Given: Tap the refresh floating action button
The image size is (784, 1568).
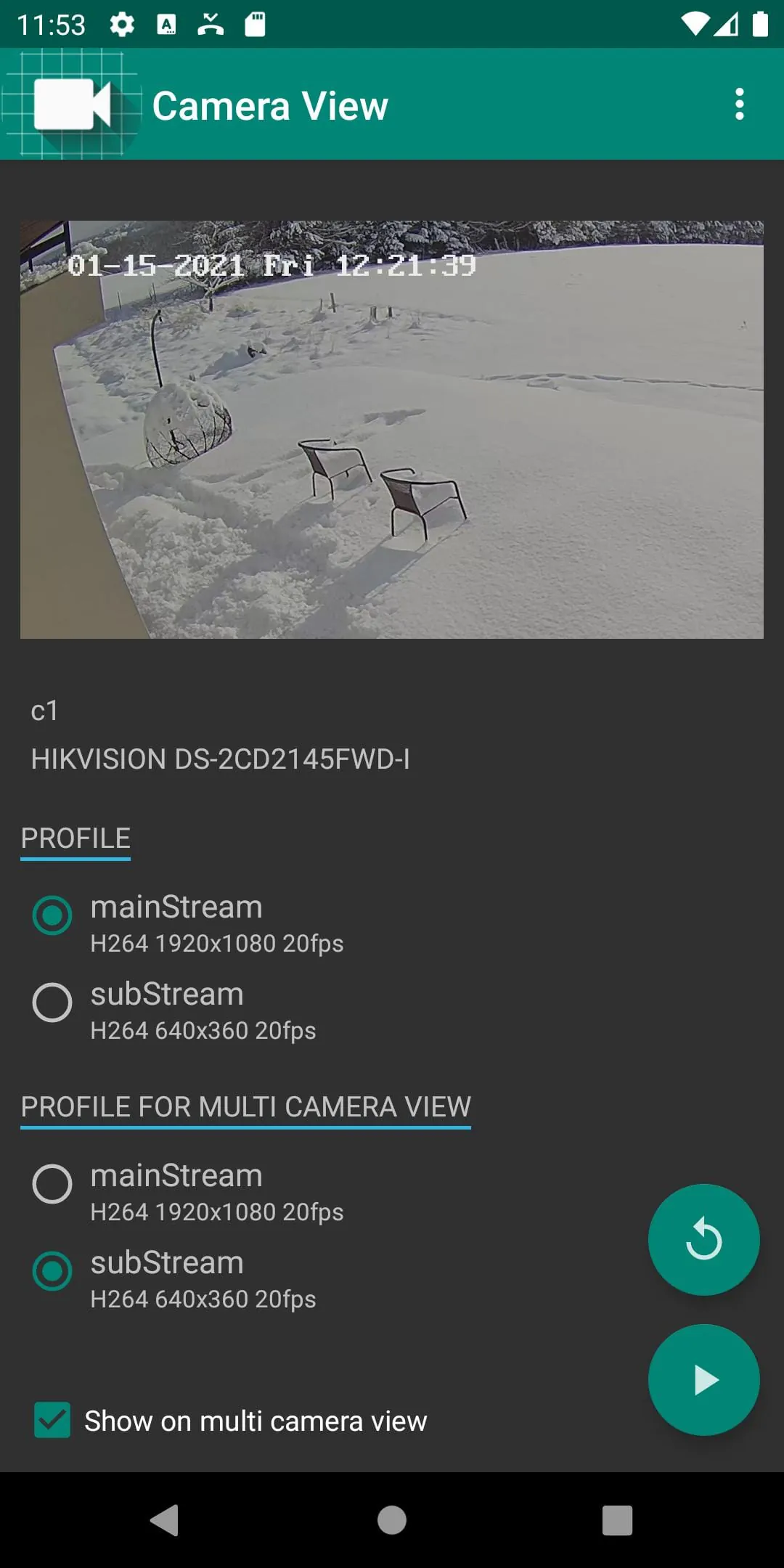Looking at the screenshot, I should point(703,1239).
